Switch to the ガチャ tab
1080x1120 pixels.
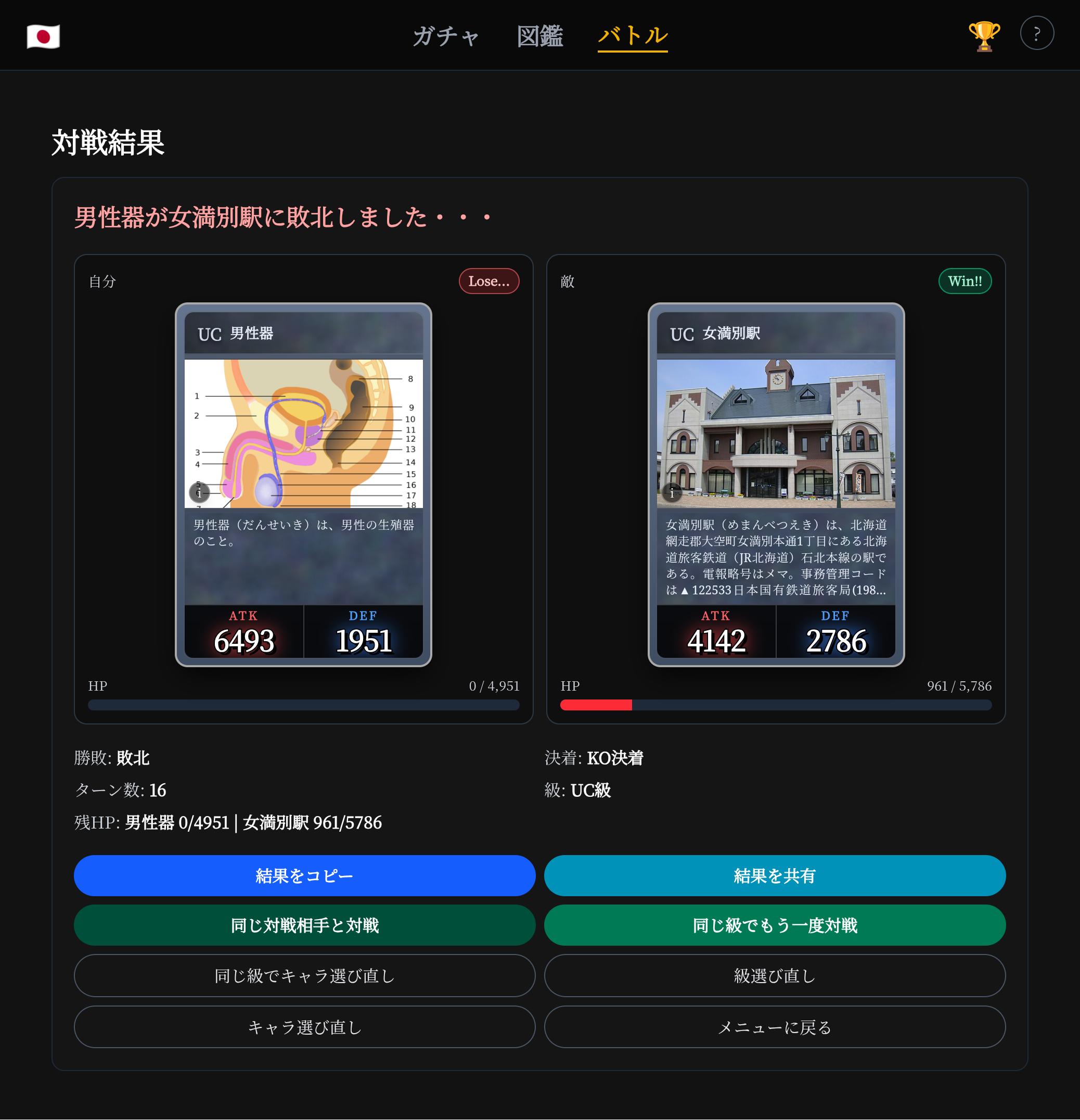click(446, 36)
